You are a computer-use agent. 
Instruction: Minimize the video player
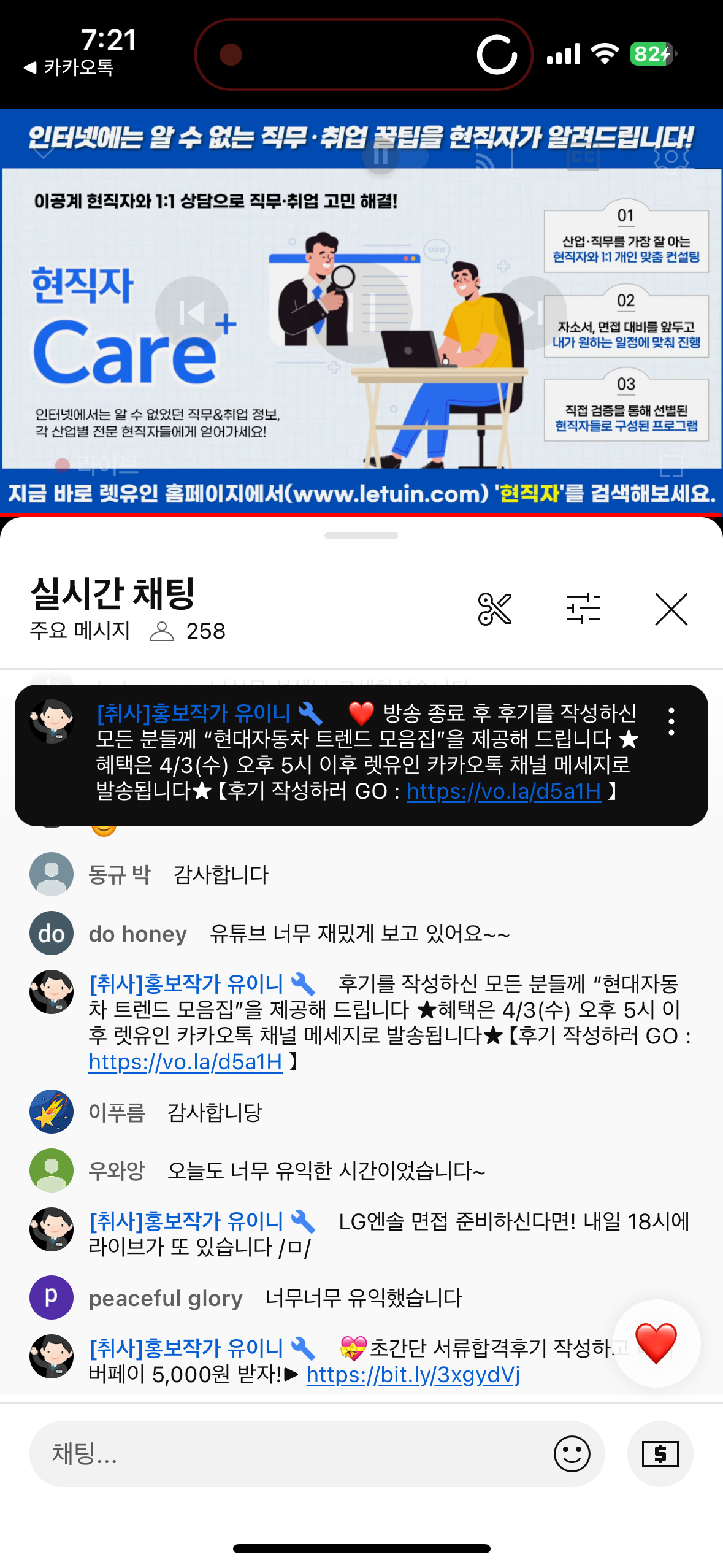click(x=43, y=150)
